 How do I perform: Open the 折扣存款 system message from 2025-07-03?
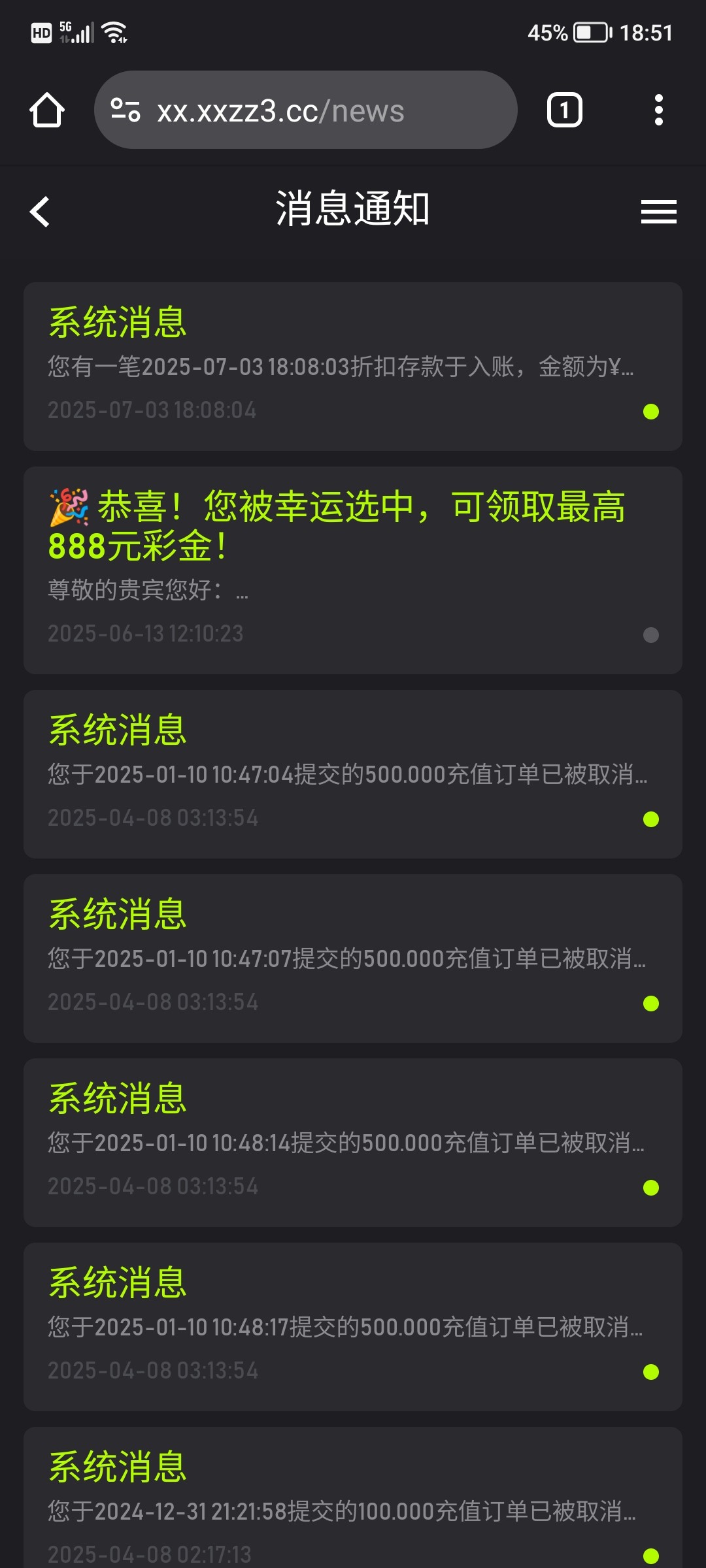[353, 366]
